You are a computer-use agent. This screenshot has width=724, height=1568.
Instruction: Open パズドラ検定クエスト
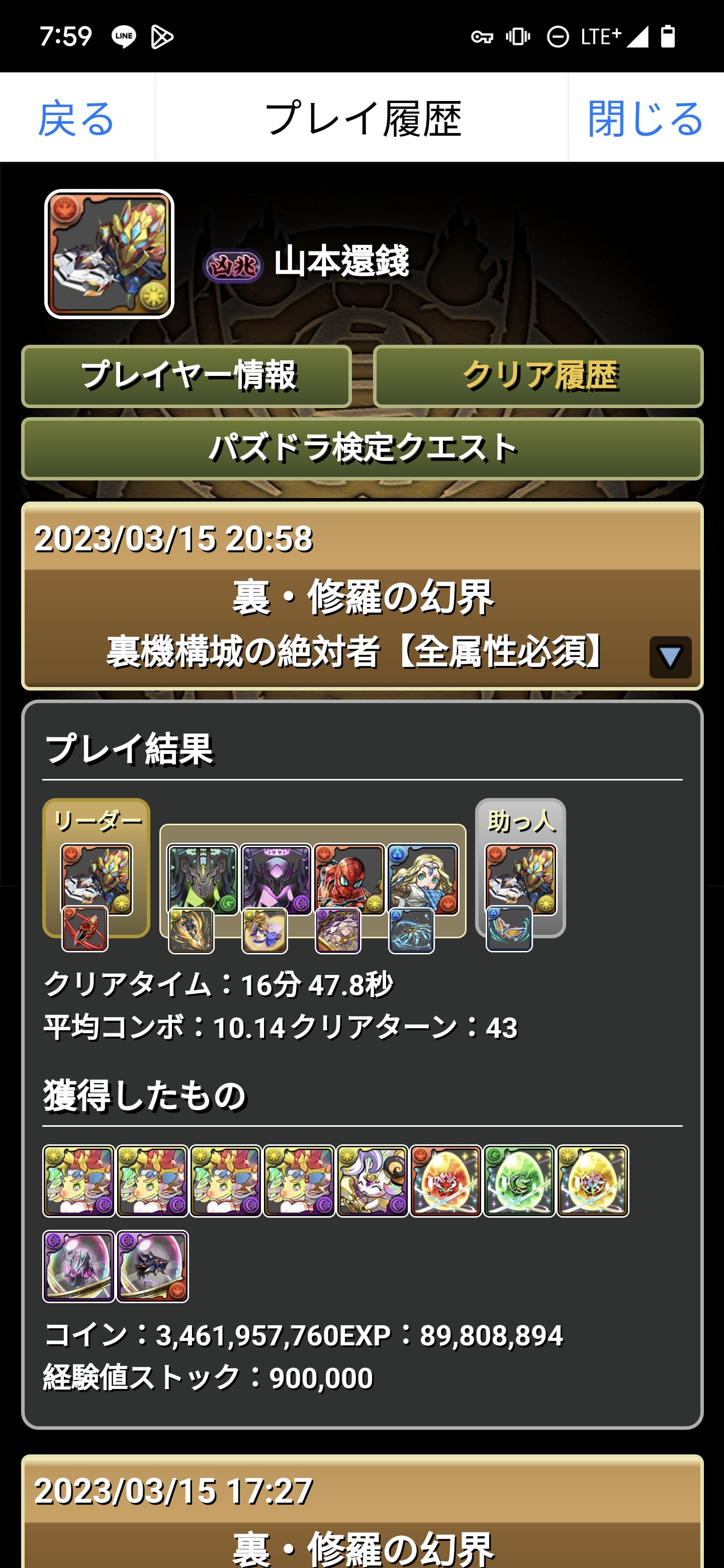tap(363, 449)
